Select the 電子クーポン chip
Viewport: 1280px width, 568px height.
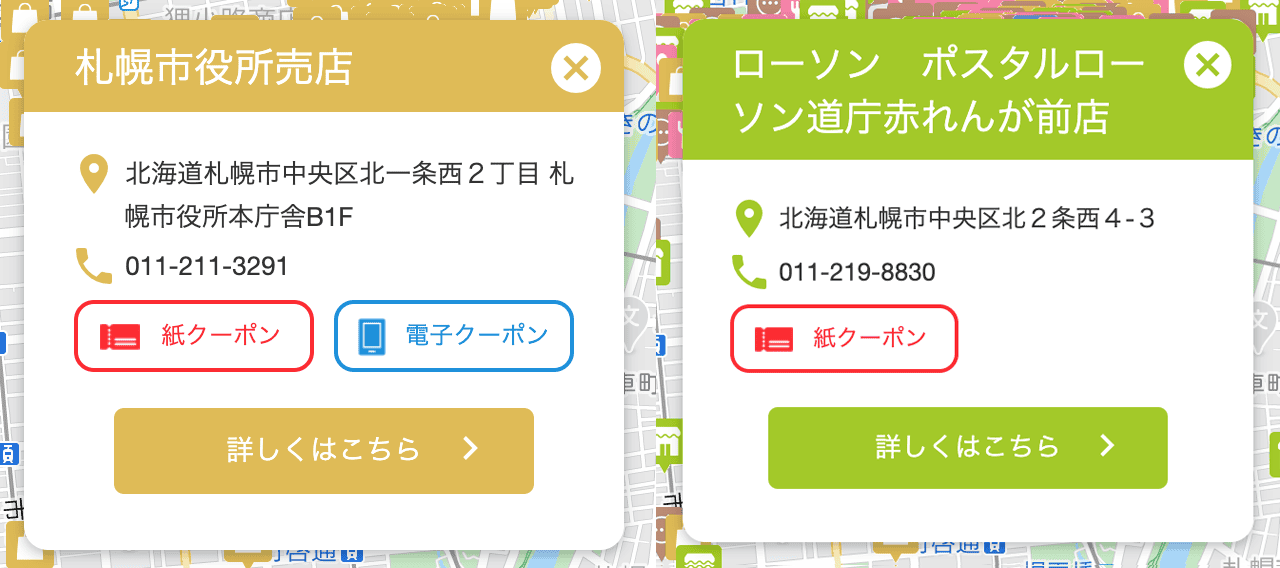click(454, 336)
